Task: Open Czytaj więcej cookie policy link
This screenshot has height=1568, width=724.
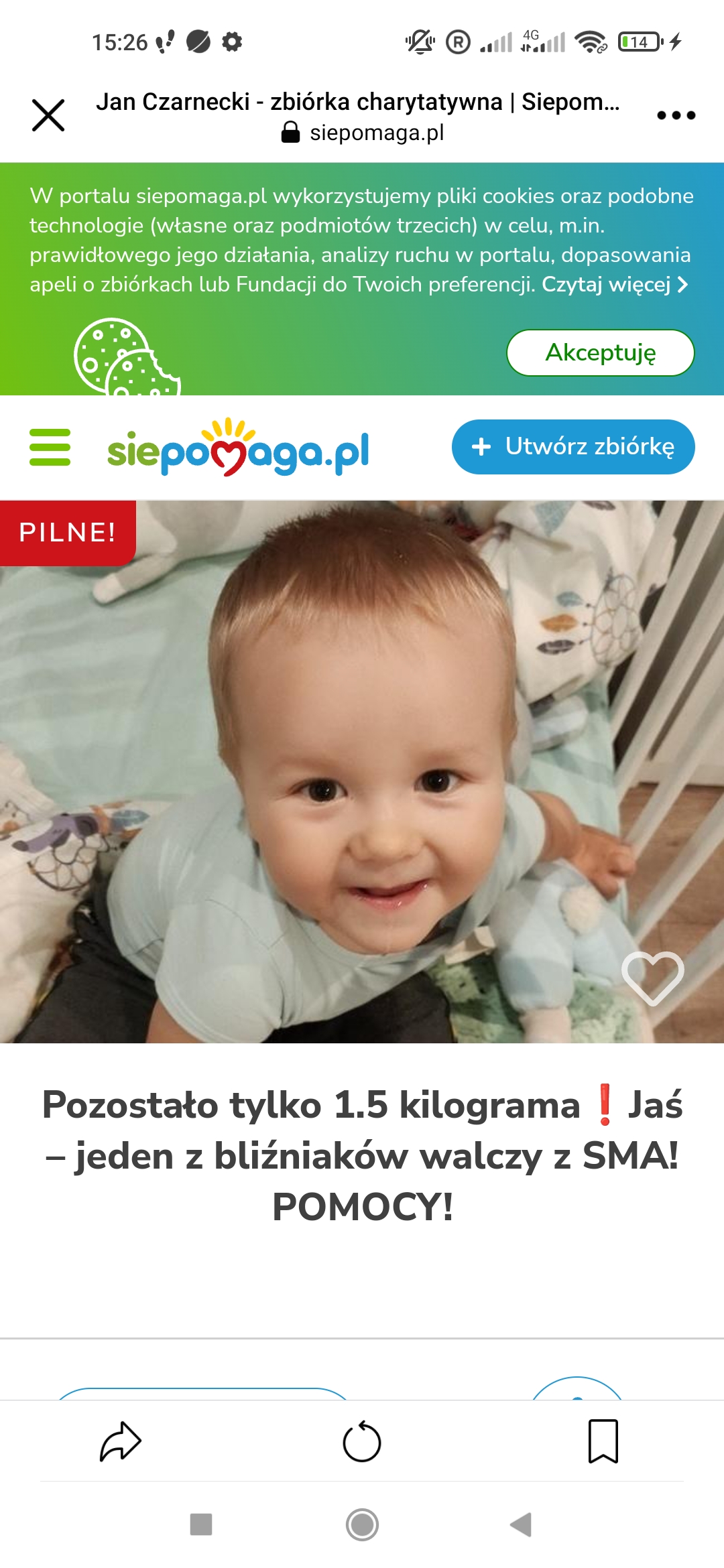Action: [x=613, y=285]
